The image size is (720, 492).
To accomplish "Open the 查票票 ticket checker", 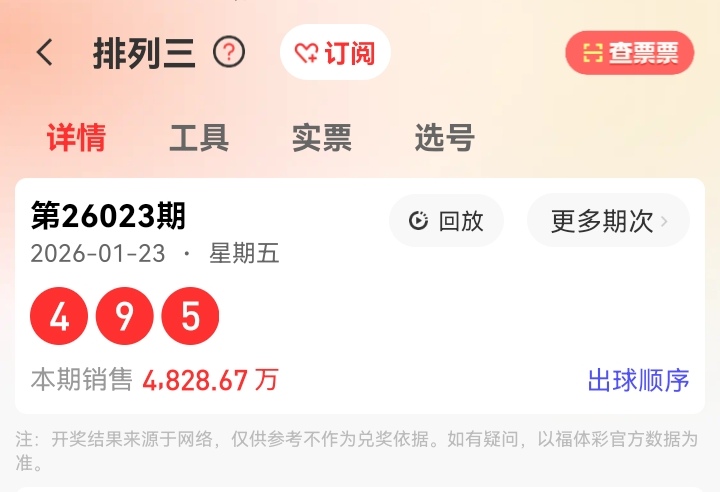I will point(629,53).
